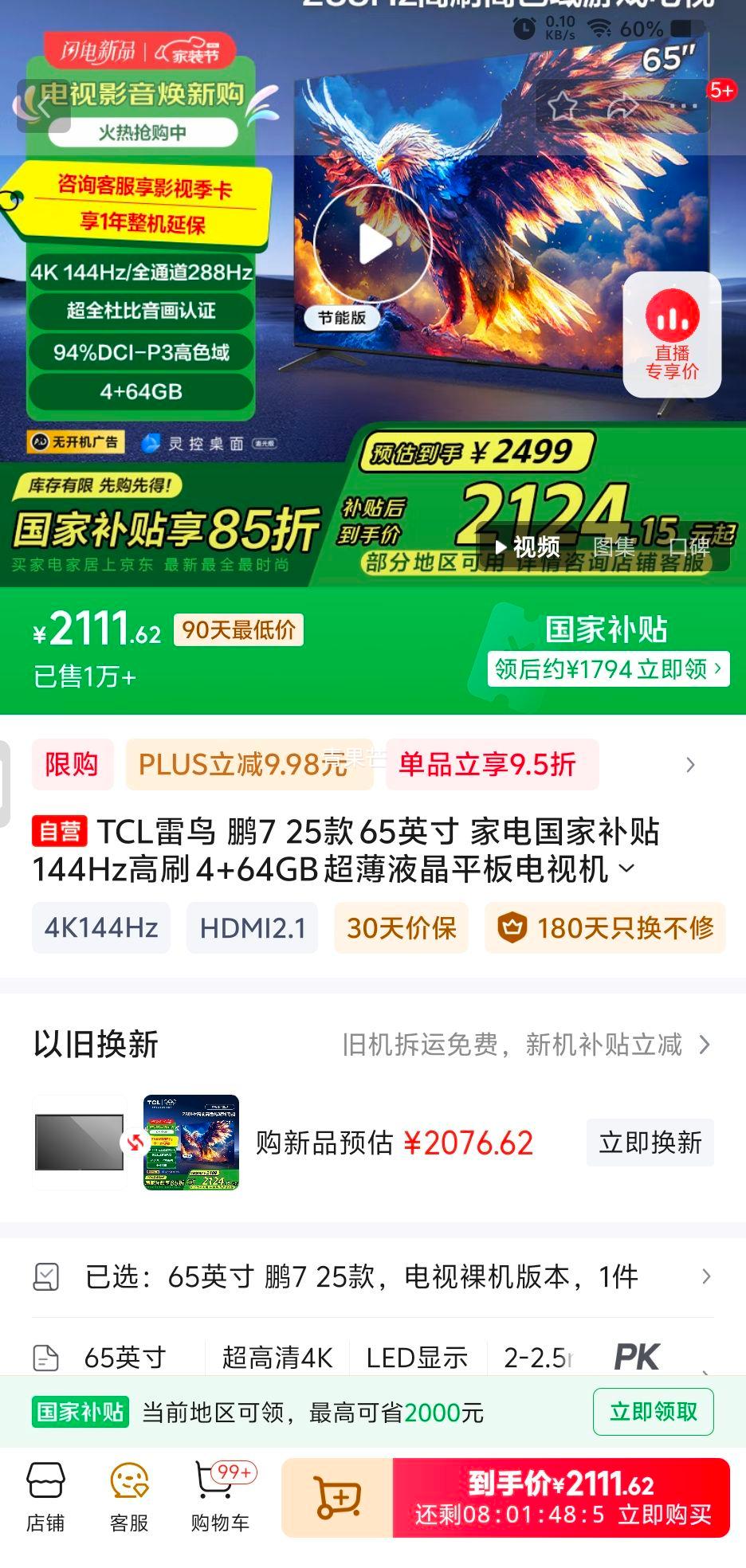Image resolution: width=746 pixels, height=1568 pixels.
Task: Click the red cart icon in purchase bar
Action: tap(338, 1498)
